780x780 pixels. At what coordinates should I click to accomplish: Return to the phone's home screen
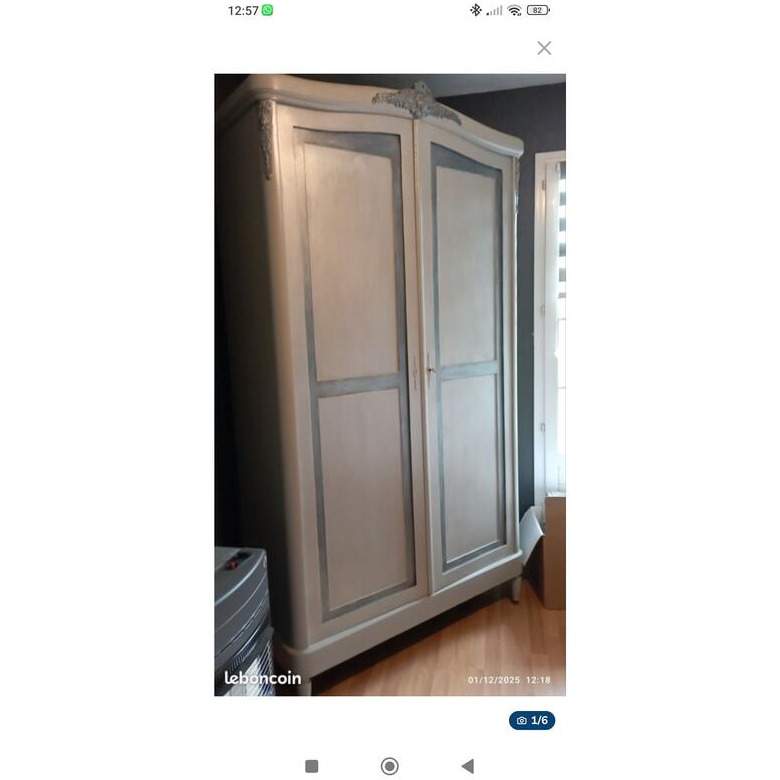(x=390, y=766)
